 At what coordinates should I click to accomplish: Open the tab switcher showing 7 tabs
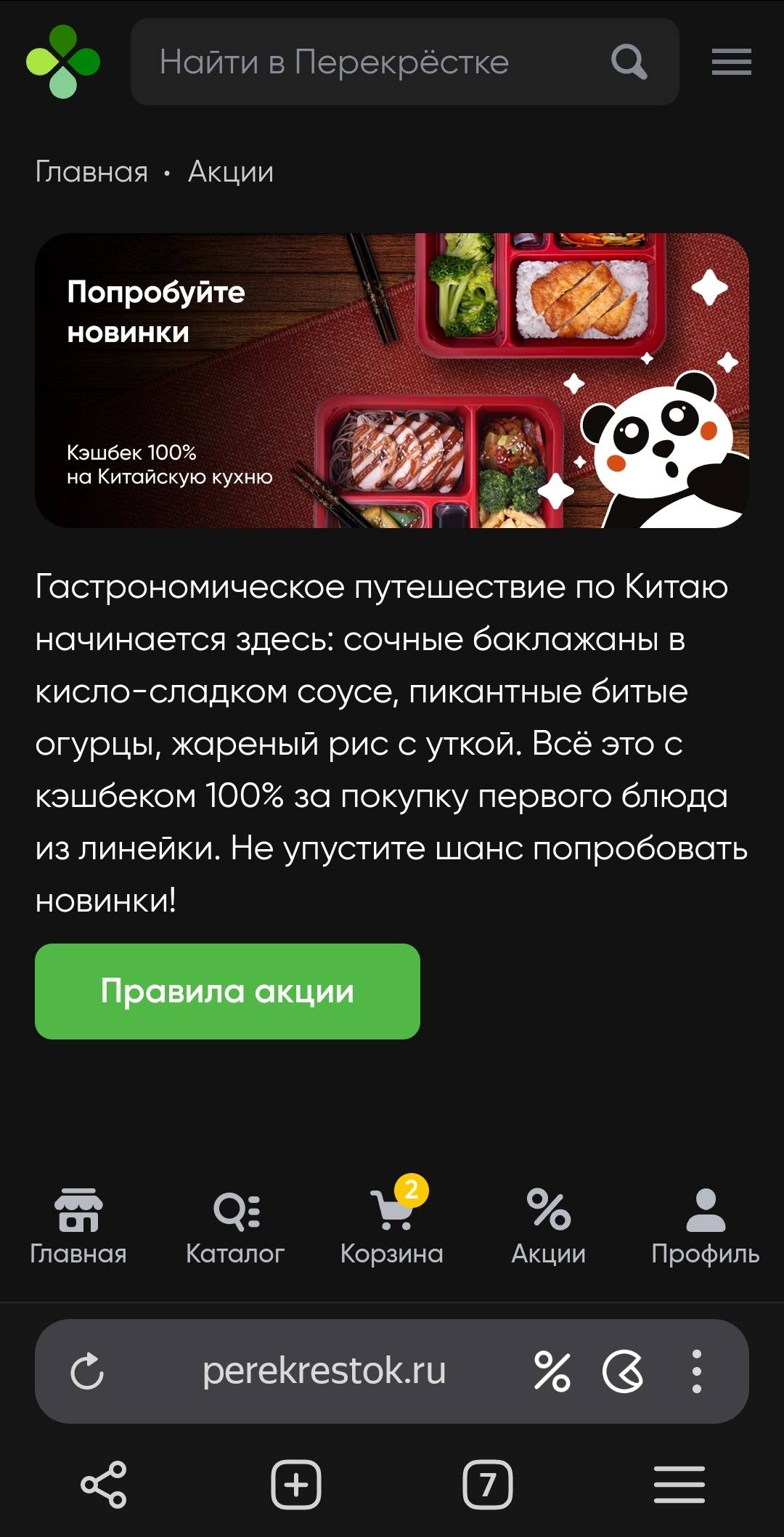coord(488,1485)
